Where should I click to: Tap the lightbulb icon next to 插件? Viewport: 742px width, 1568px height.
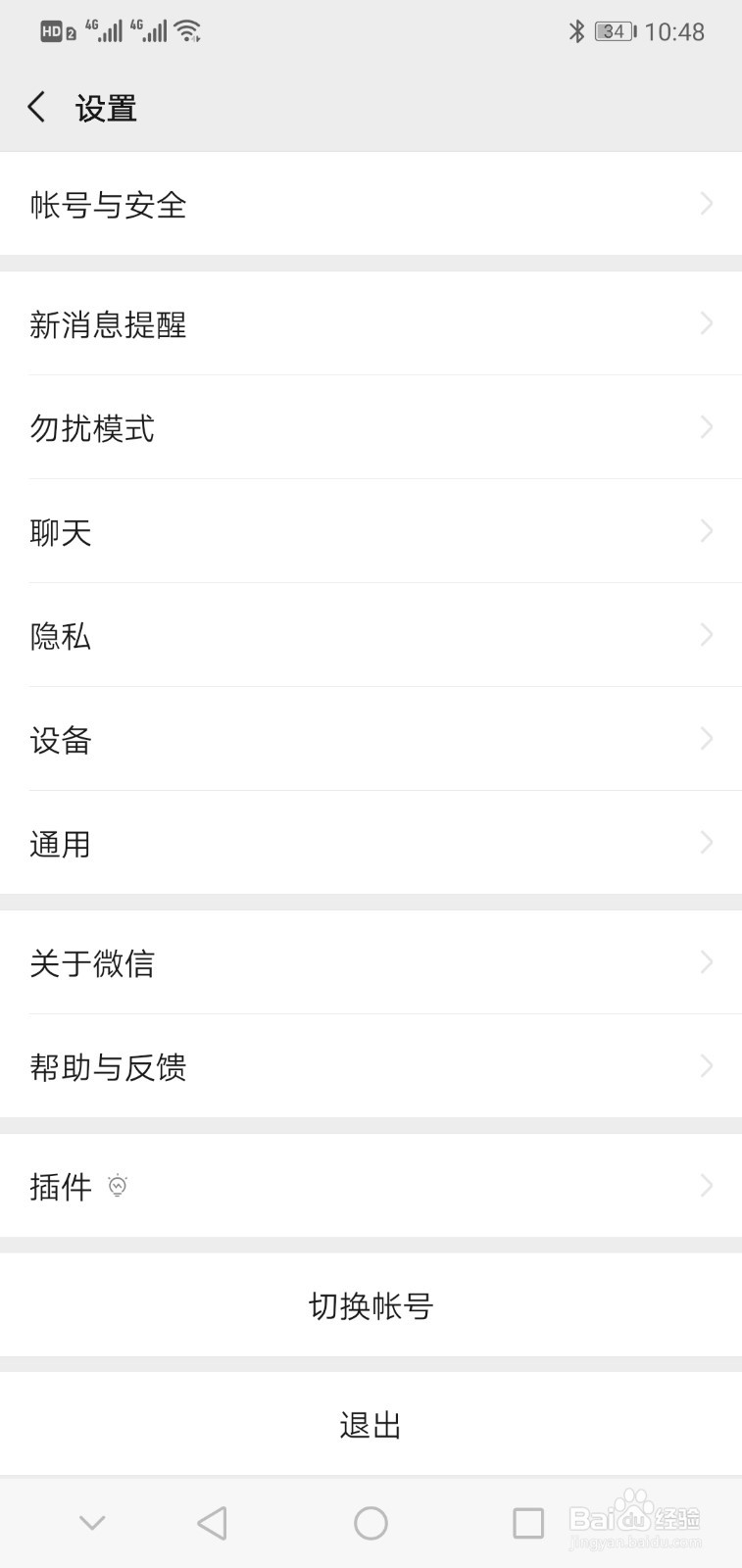coord(119,1186)
